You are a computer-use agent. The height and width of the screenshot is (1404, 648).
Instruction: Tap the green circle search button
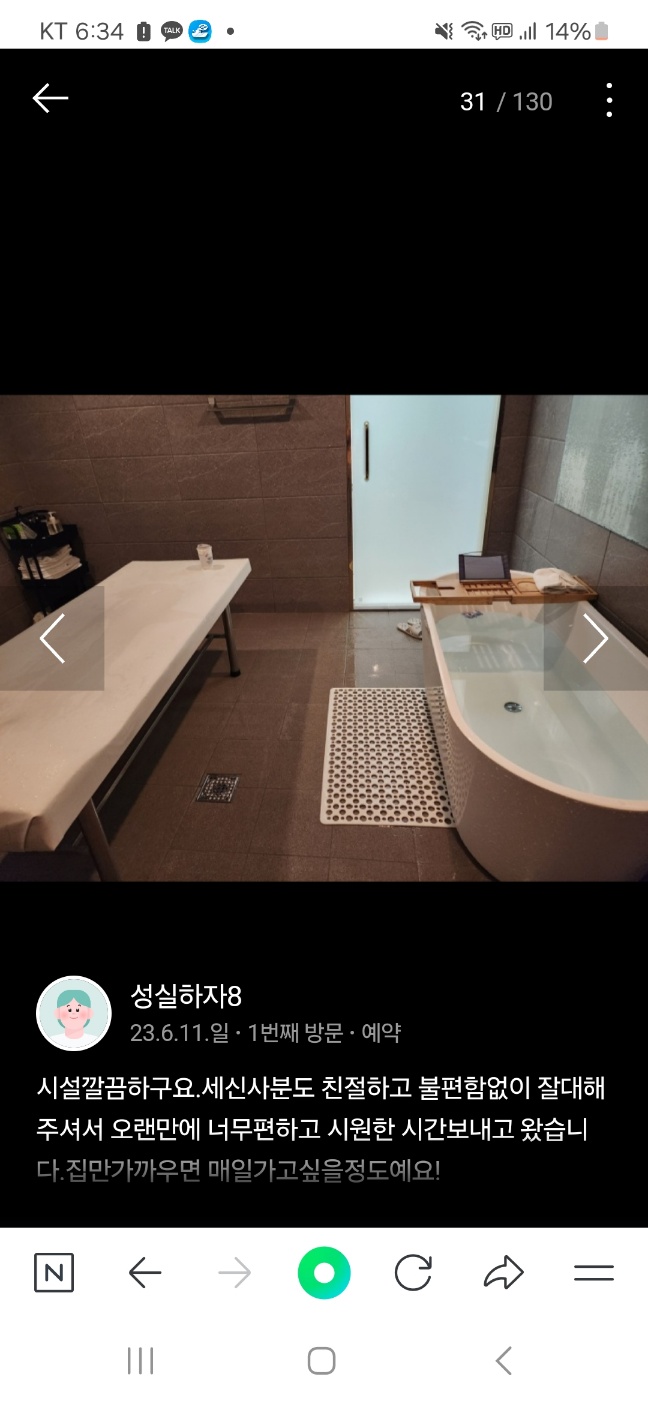[x=324, y=1273]
